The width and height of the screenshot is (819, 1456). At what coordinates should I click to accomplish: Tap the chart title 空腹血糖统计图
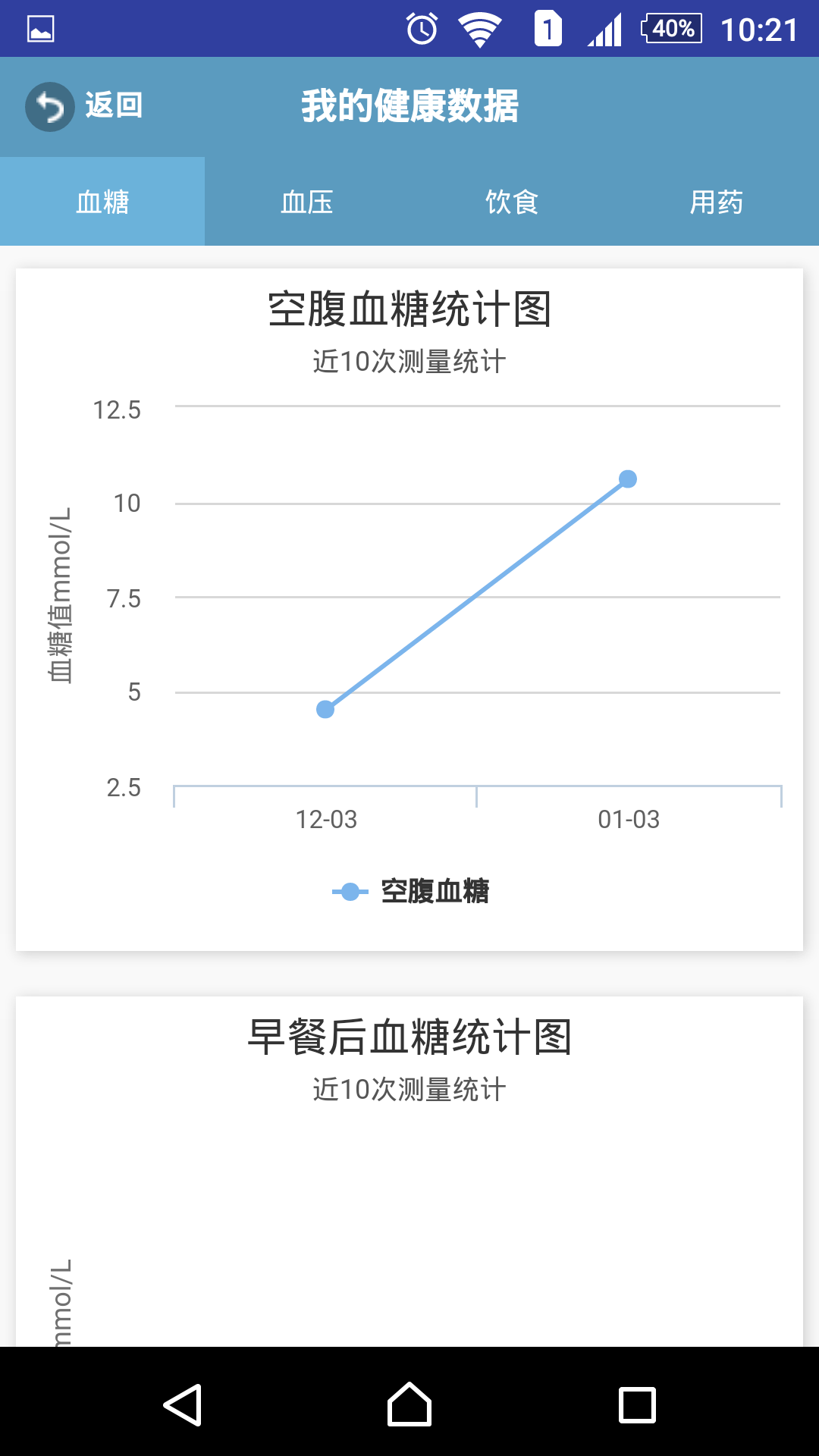pyautogui.click(x=409, y=309)
